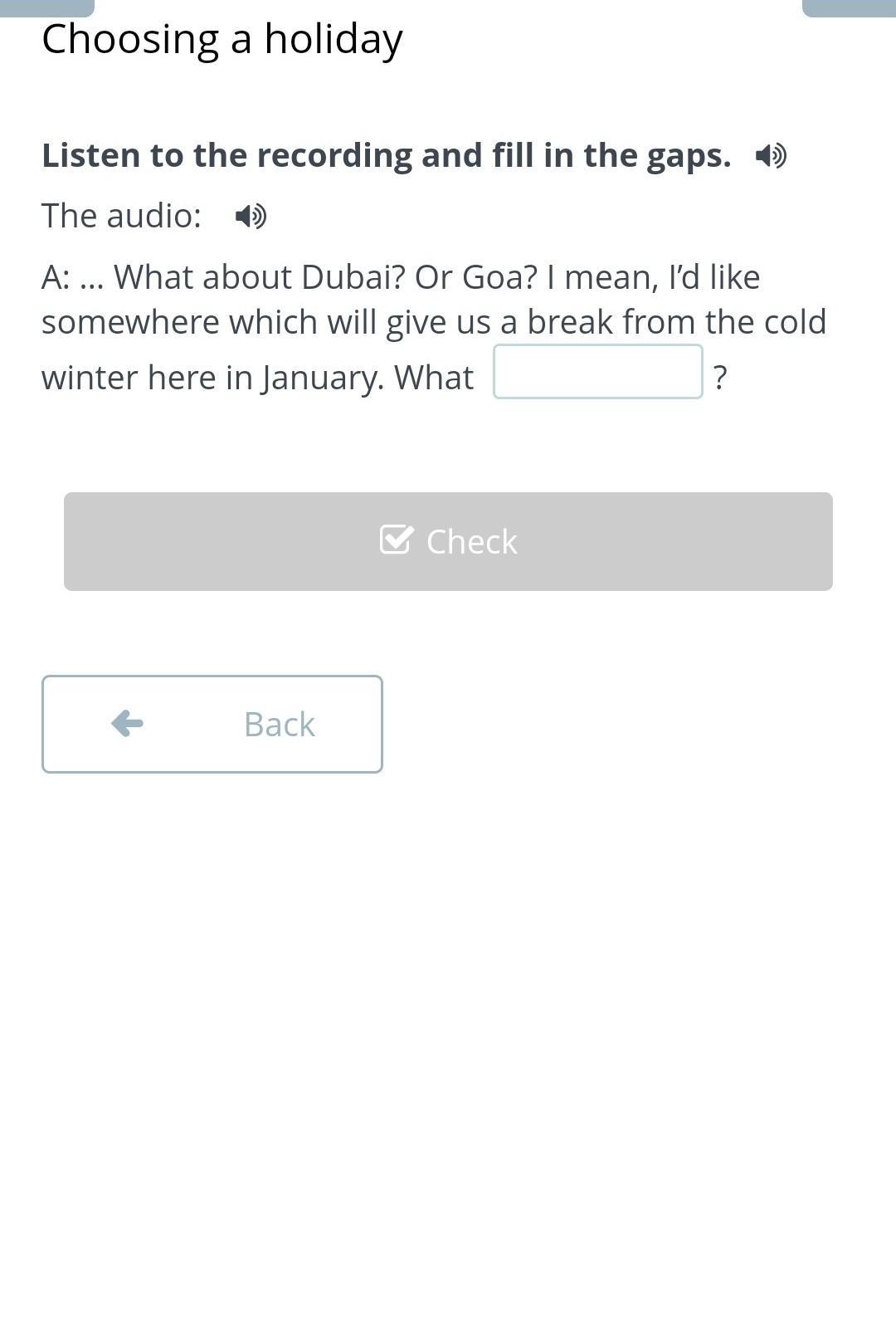The image size is (896, 1338).
Task: Focus the gap text field after 'What'
Action: [x=597, y=372]
